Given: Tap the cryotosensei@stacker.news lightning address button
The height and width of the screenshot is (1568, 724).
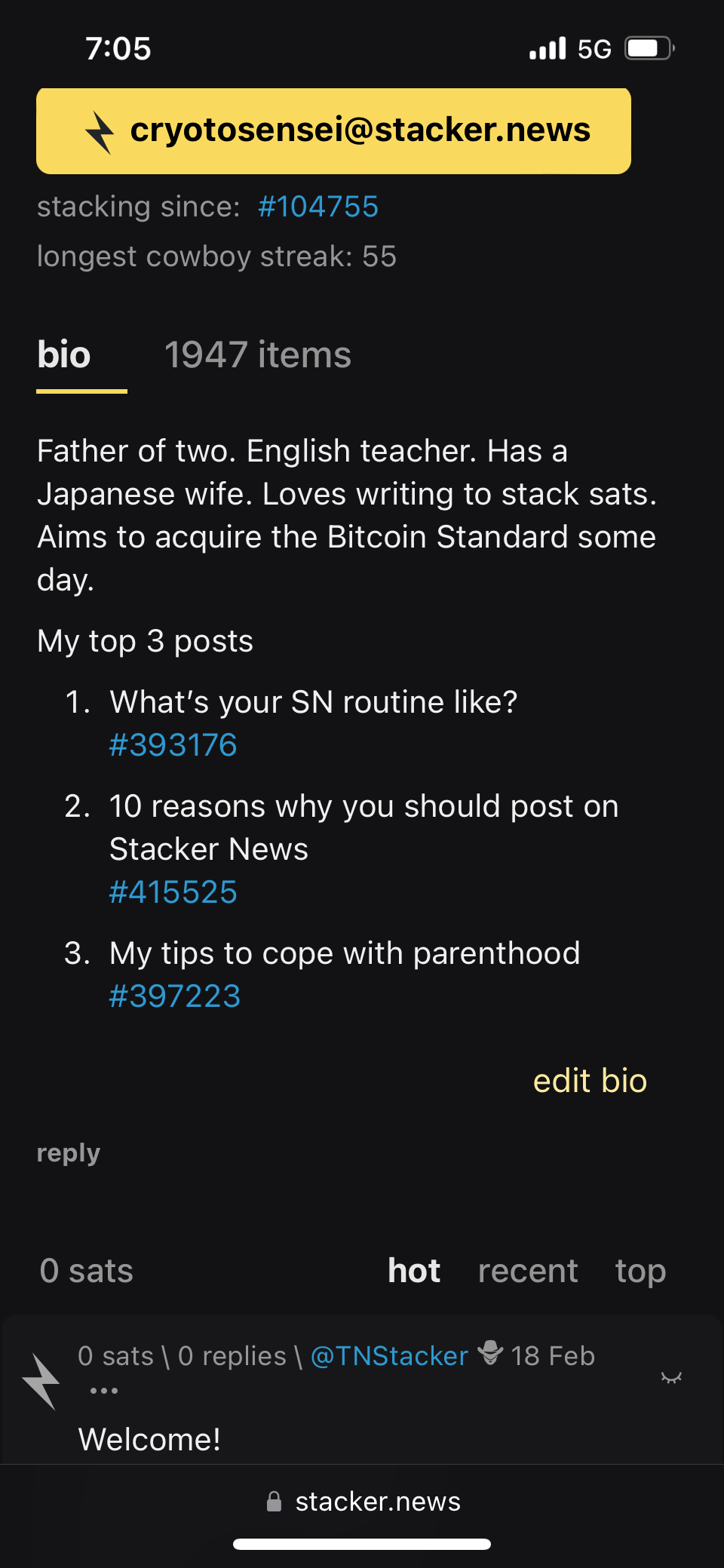Looking at the screenshot, I should (x=333, y=130).
